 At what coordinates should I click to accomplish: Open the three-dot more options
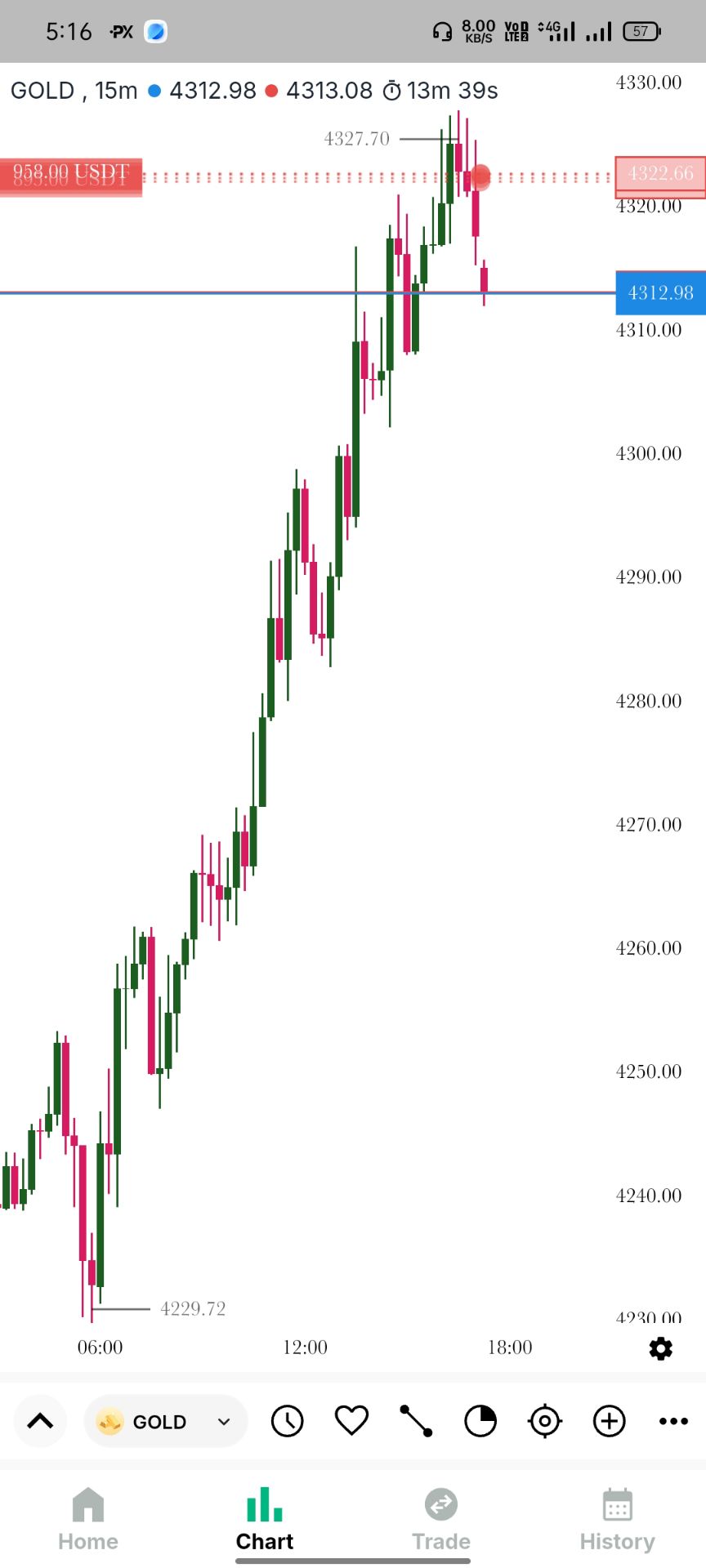click(673, 1422)
